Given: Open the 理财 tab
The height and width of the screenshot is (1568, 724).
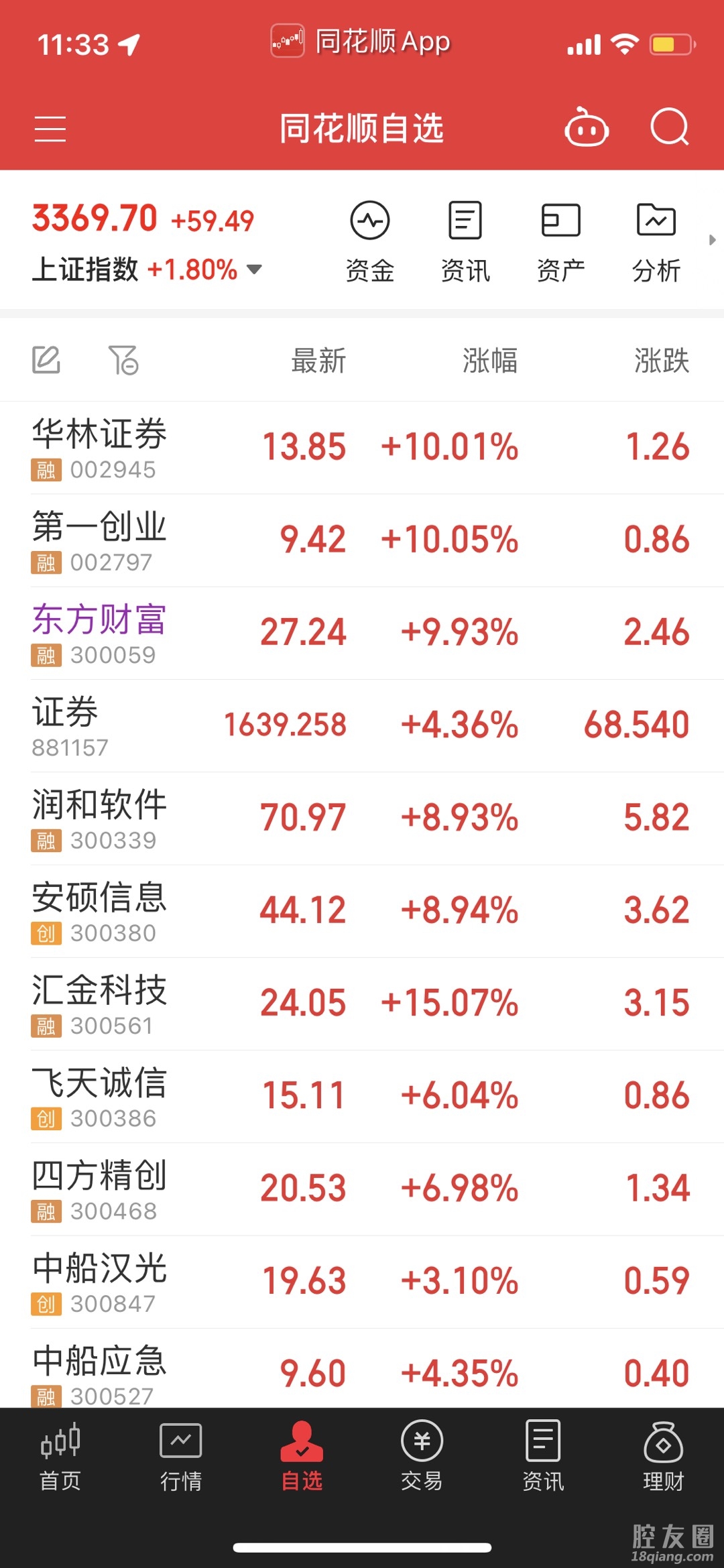Looking at the screenshot, I should (663, 1455).
